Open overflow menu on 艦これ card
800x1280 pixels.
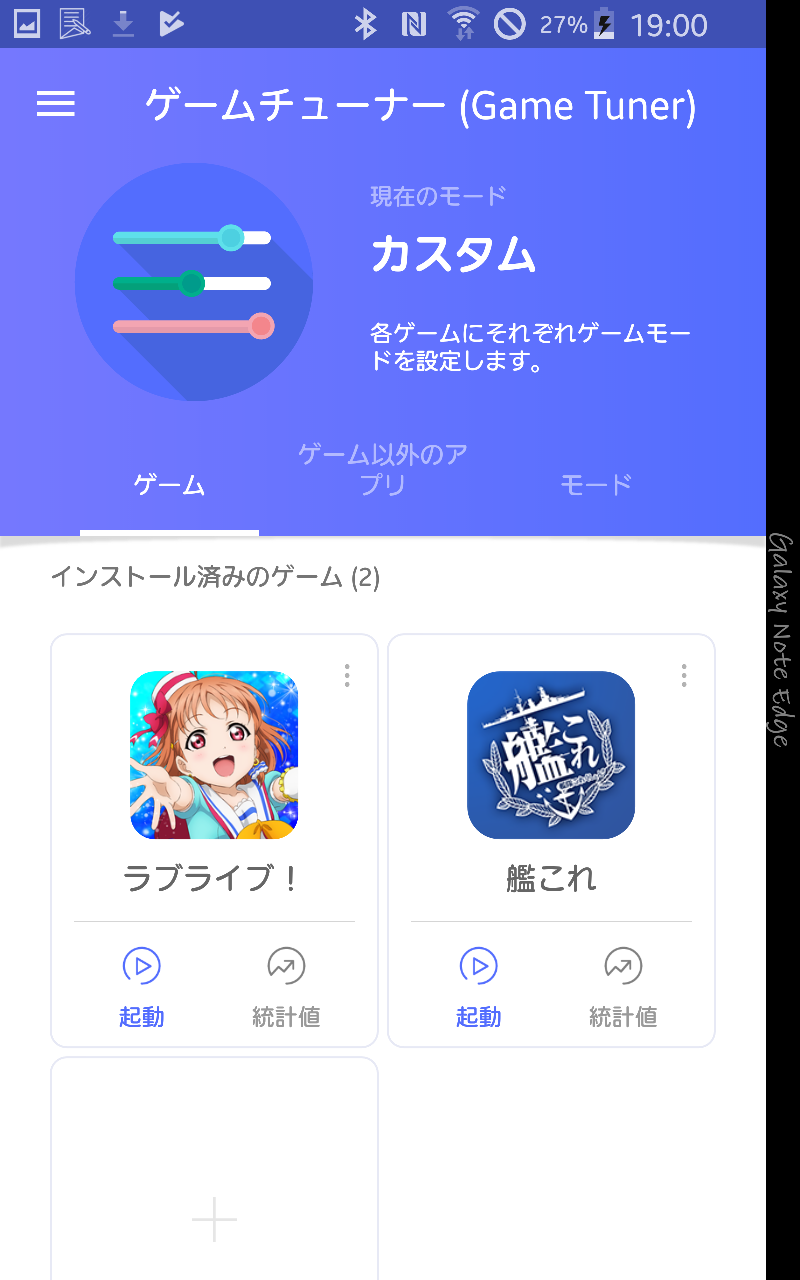684,676
